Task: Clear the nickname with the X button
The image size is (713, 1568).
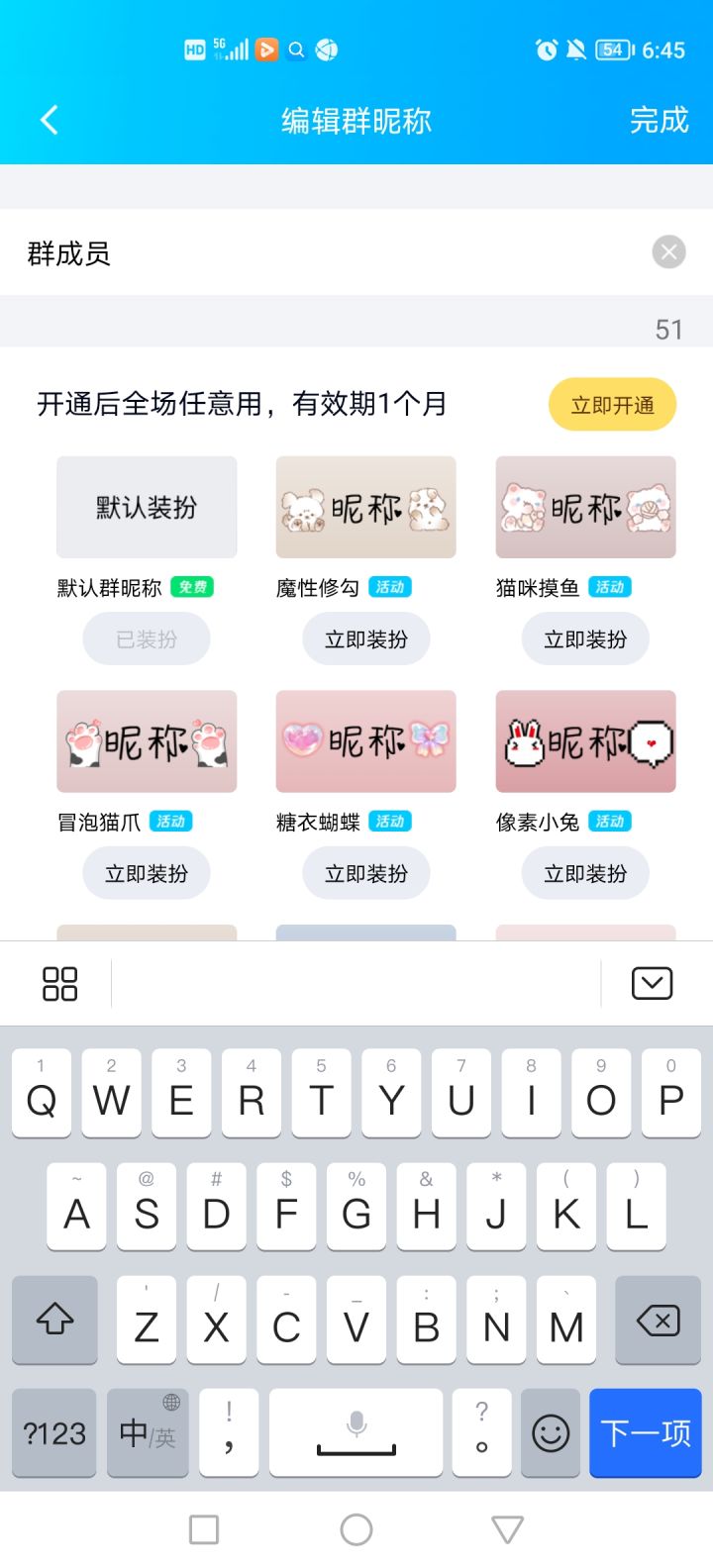Action: (x=668, y=251)
